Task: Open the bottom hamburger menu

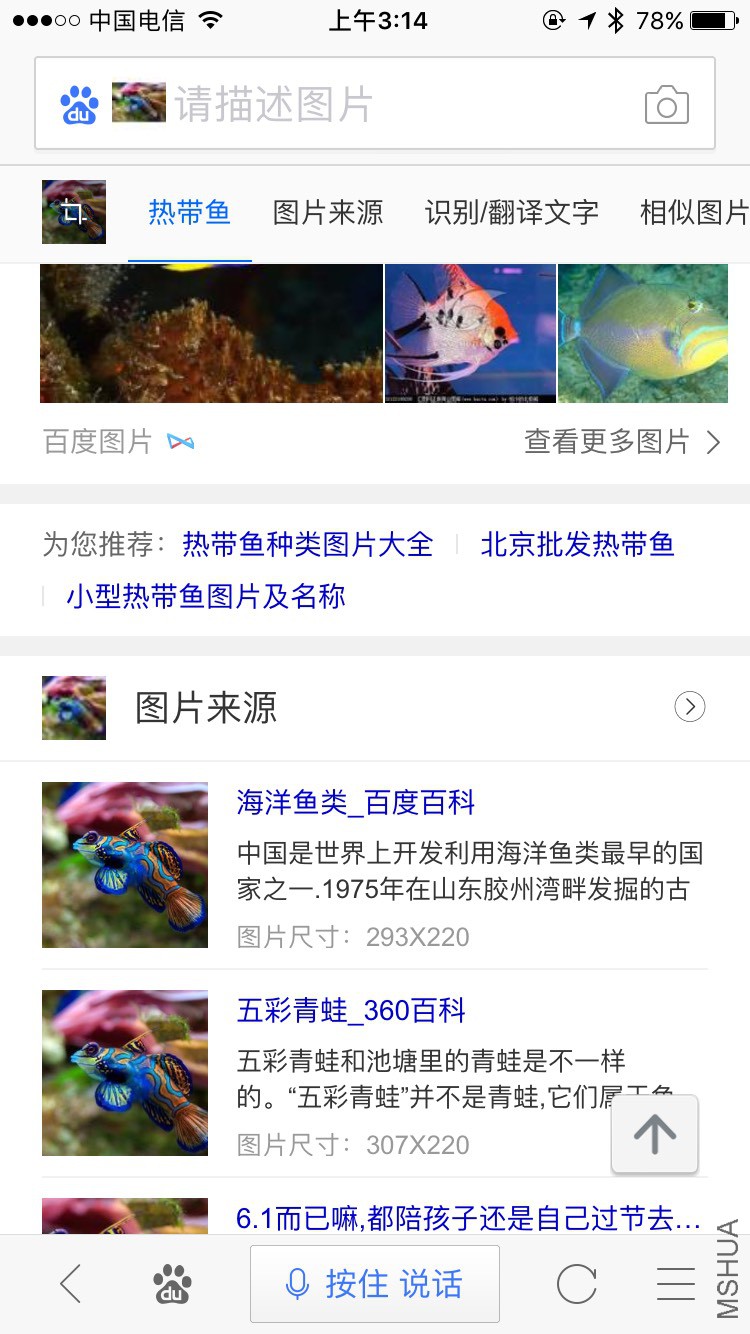Action: click(676, 1284)
